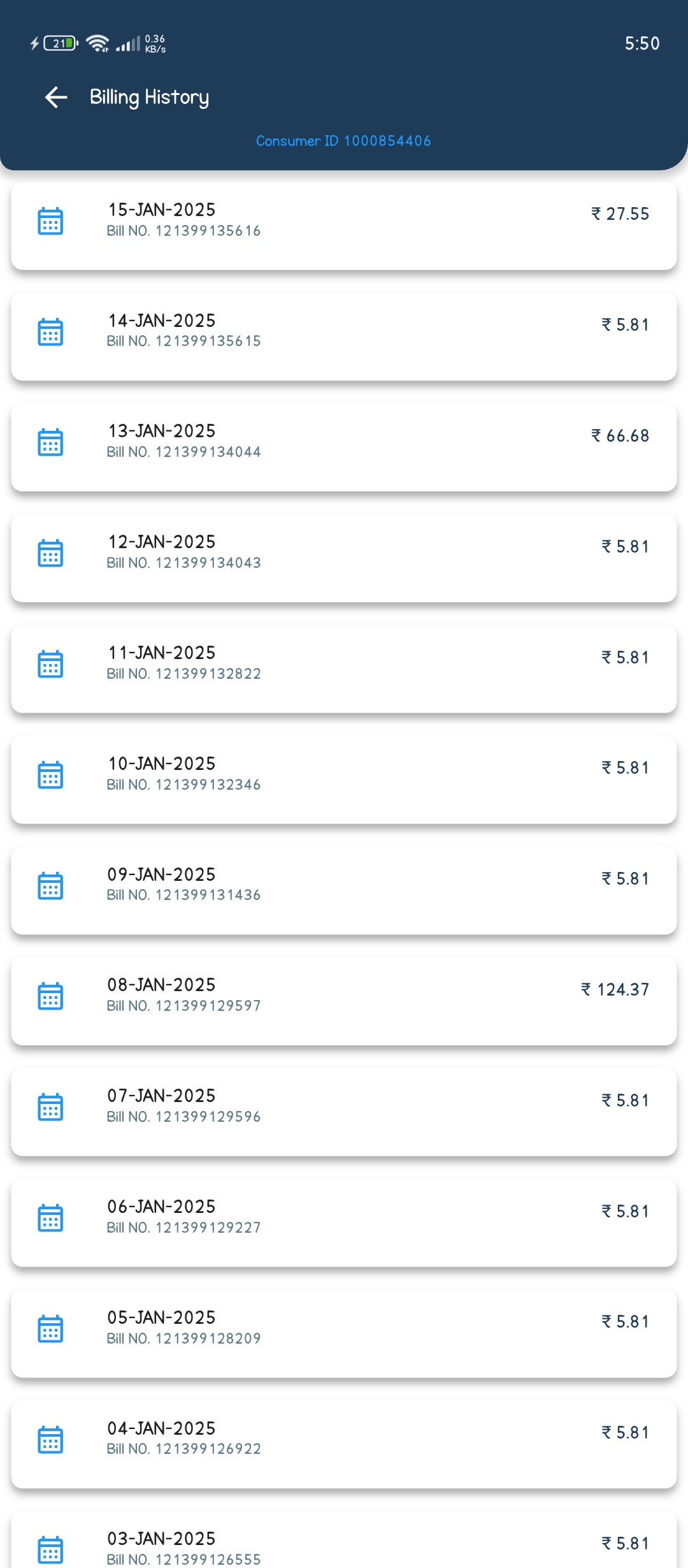Open the 14-JAN-2025 bill

pos(344,337)
